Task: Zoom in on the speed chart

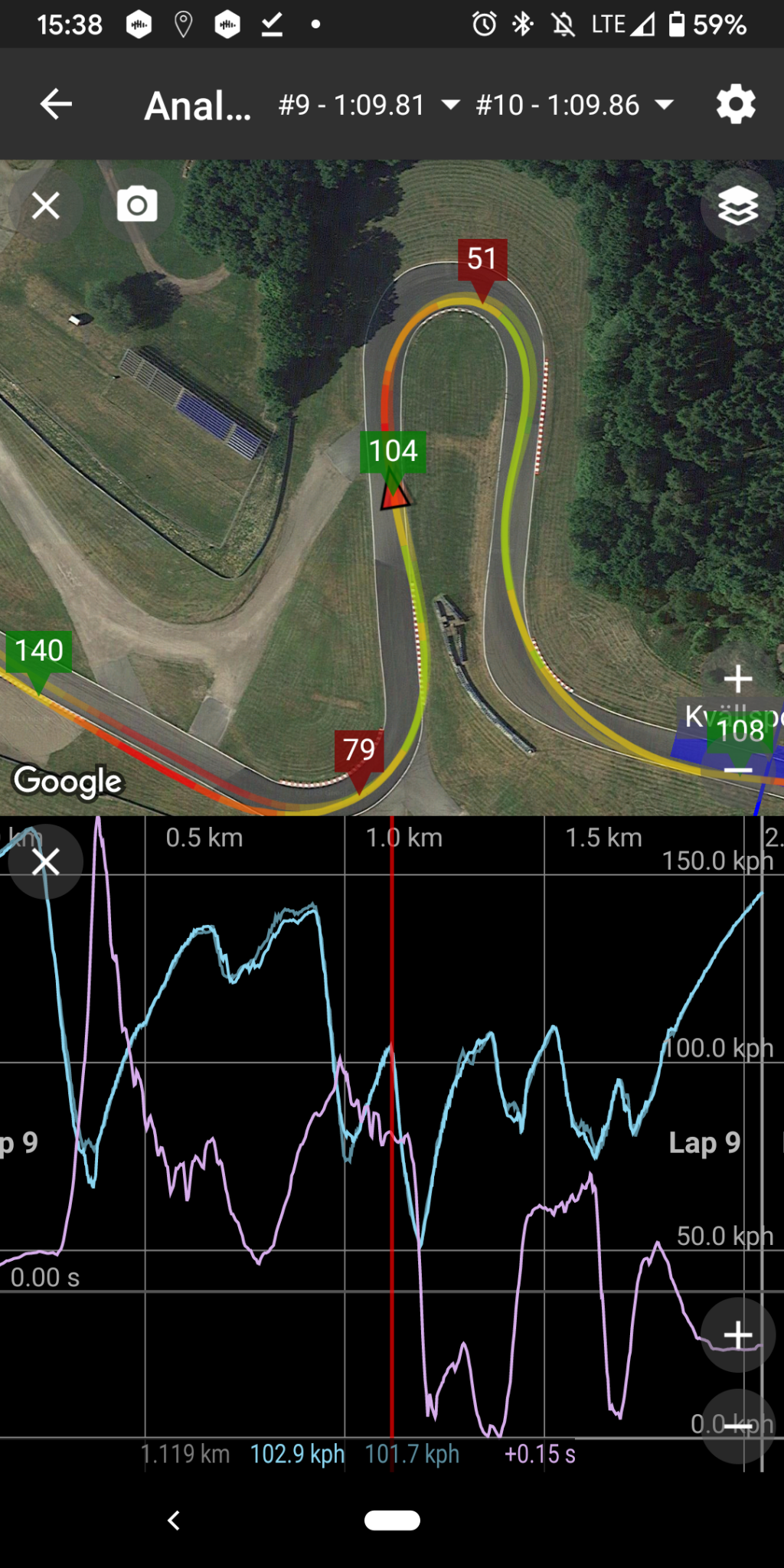Action: [737, 1334]
